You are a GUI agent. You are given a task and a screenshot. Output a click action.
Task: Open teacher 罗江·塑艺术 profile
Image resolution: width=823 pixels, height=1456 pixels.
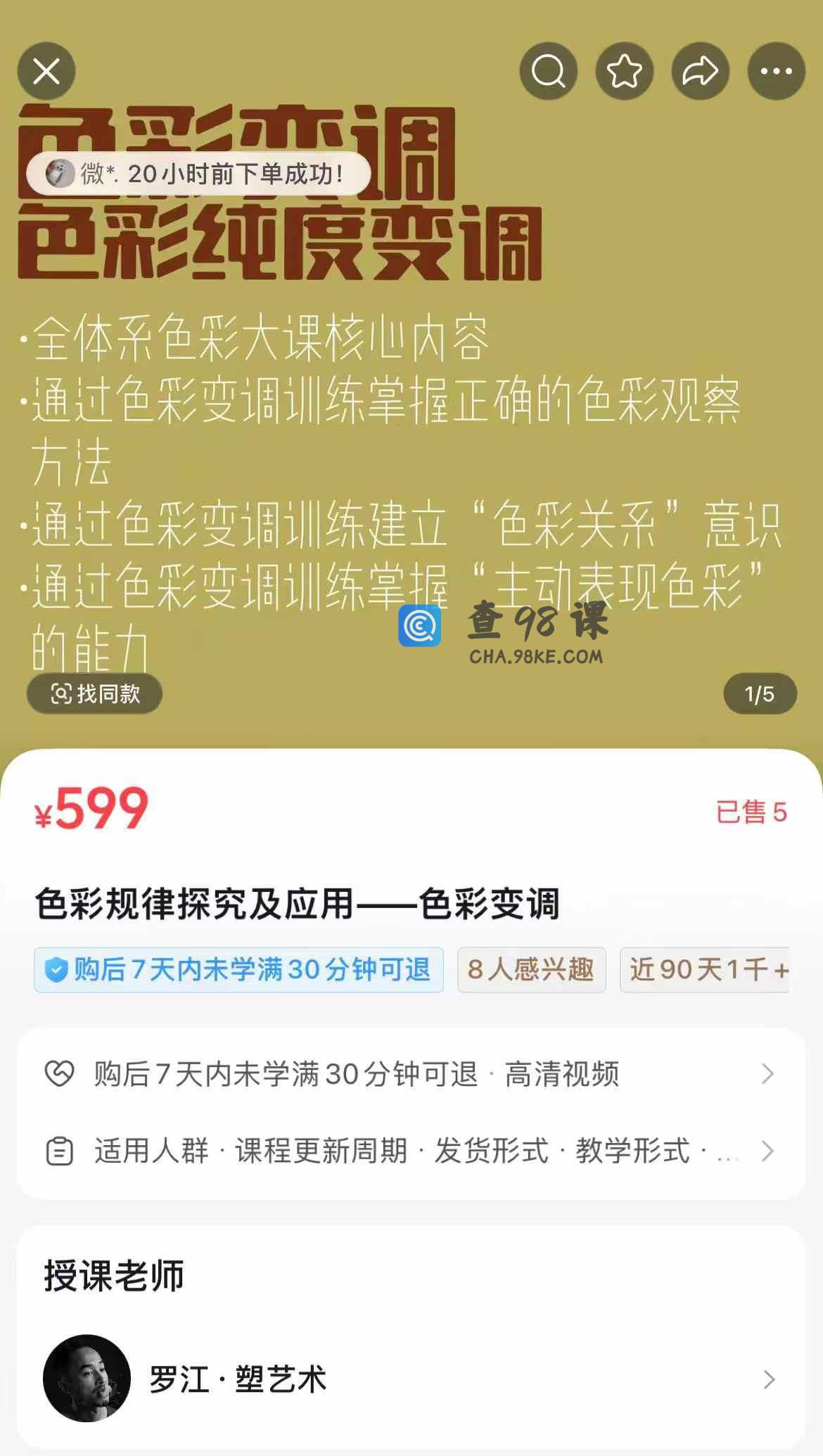click(411, 1379)
